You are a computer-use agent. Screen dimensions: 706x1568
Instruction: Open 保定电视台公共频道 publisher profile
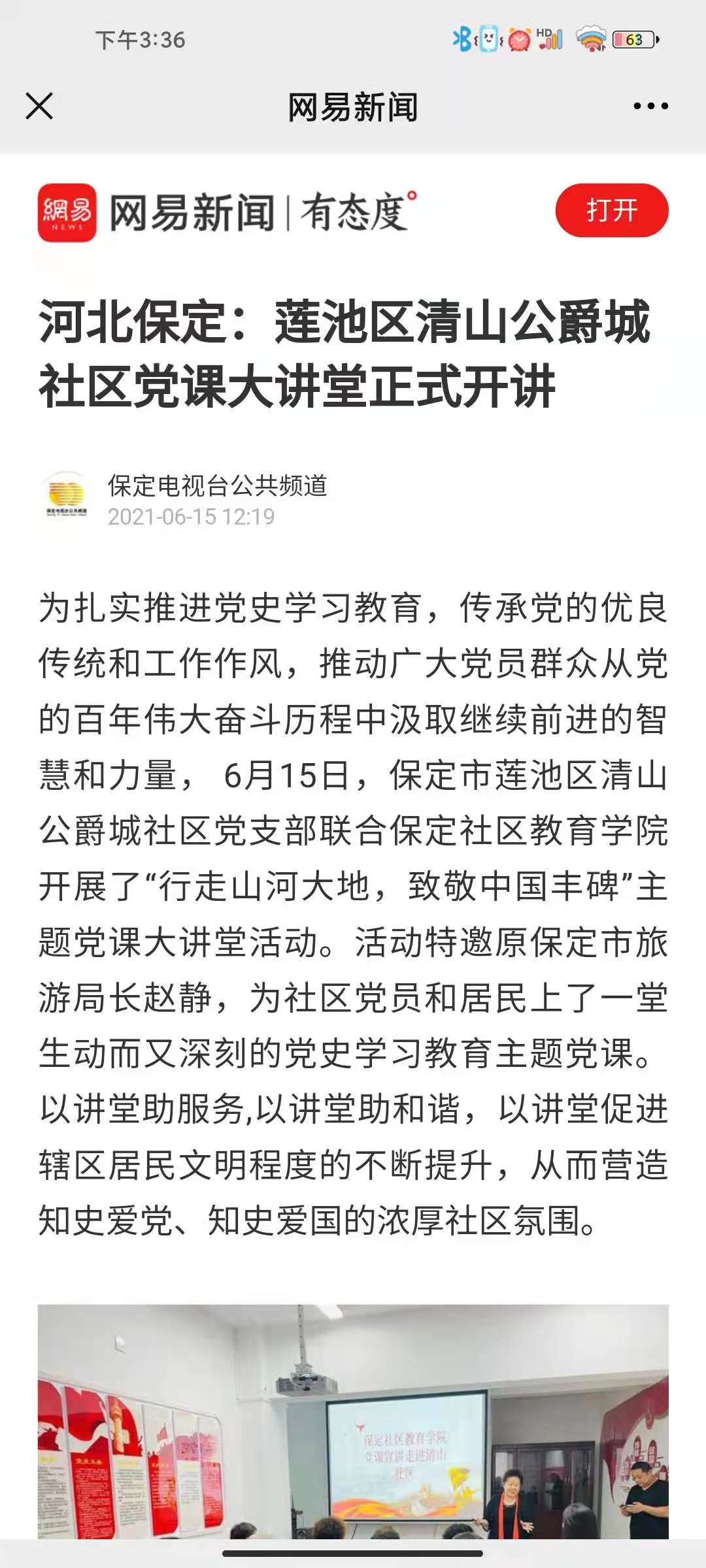216,486
